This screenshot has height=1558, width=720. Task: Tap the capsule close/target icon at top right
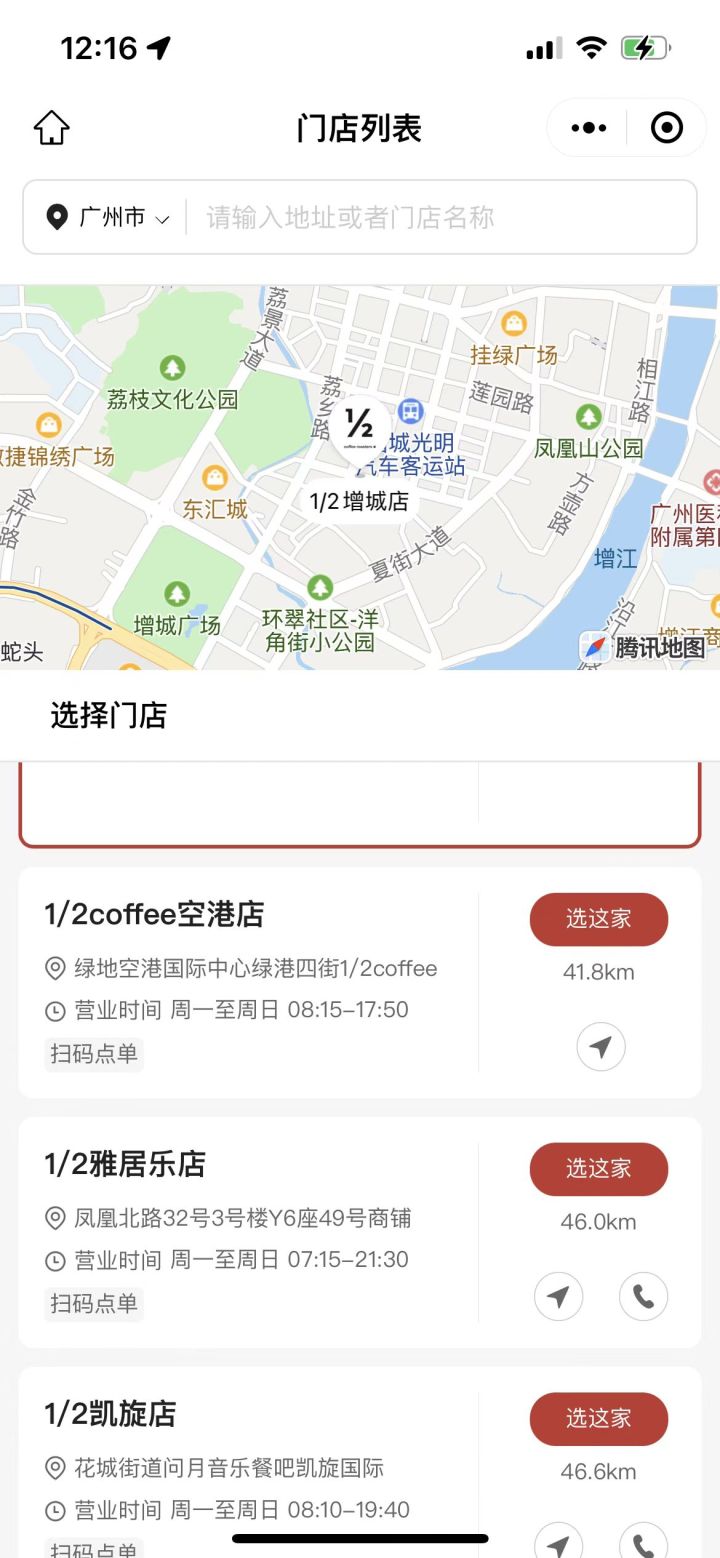(x=668, y=127)
